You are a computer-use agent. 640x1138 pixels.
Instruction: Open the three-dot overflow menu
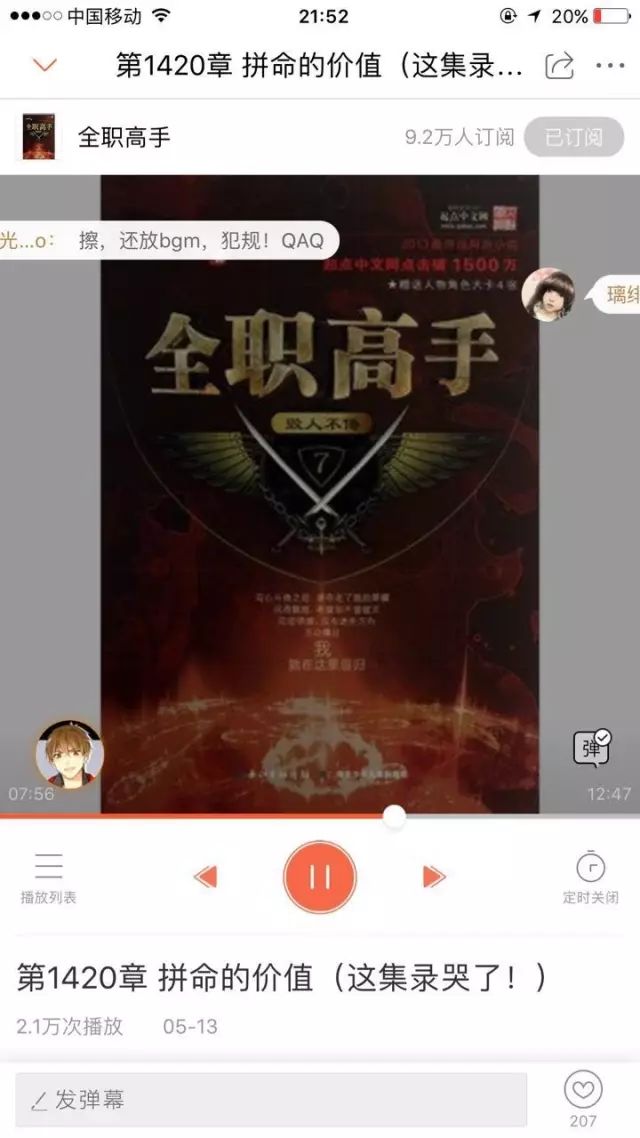coord(610,65)
